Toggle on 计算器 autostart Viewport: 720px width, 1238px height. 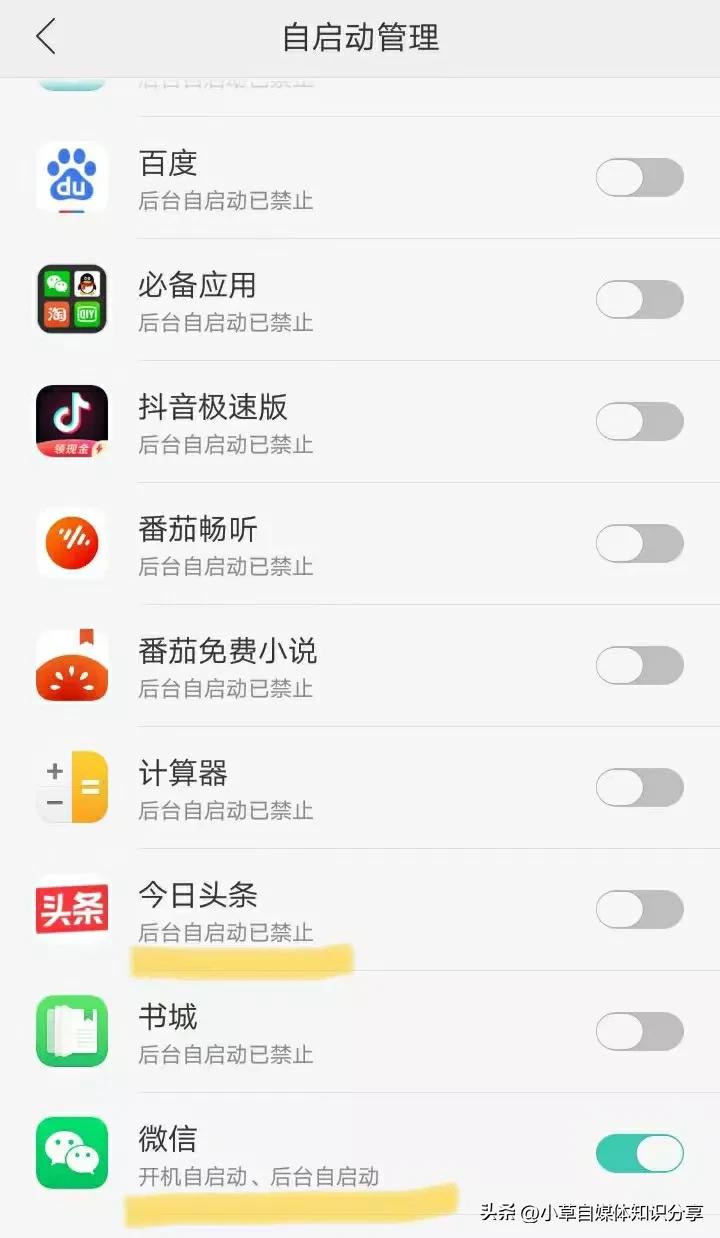click(x=640, y=786)
